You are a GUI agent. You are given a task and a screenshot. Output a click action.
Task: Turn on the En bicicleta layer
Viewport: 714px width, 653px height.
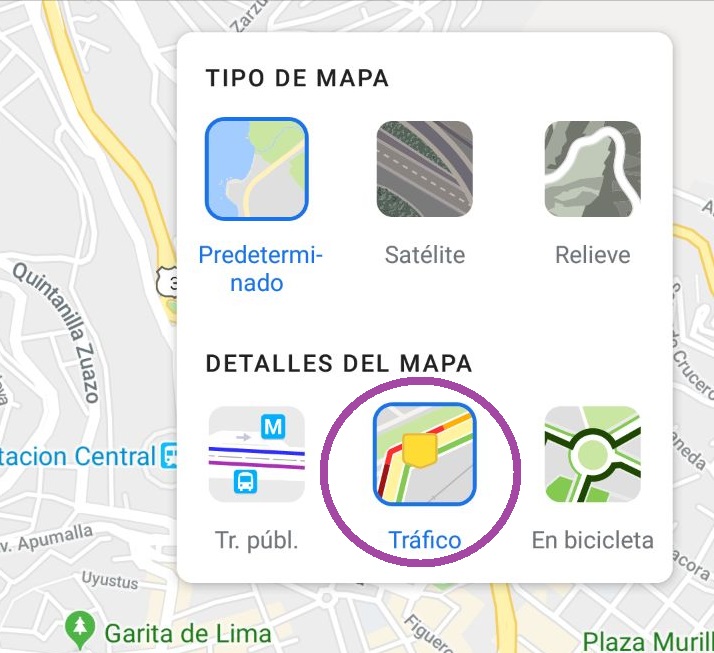[x=592, y=454]
